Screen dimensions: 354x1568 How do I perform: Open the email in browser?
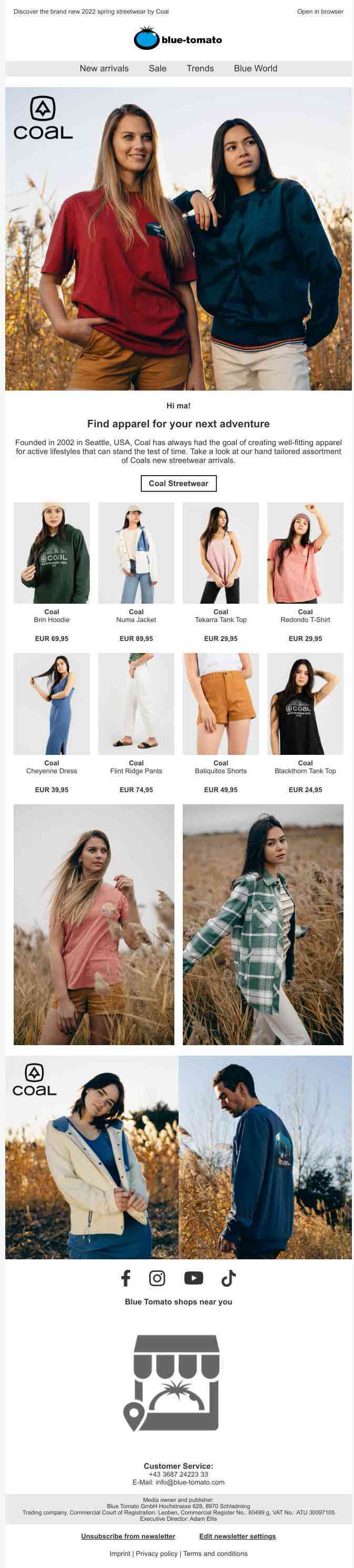click(320, 12)
